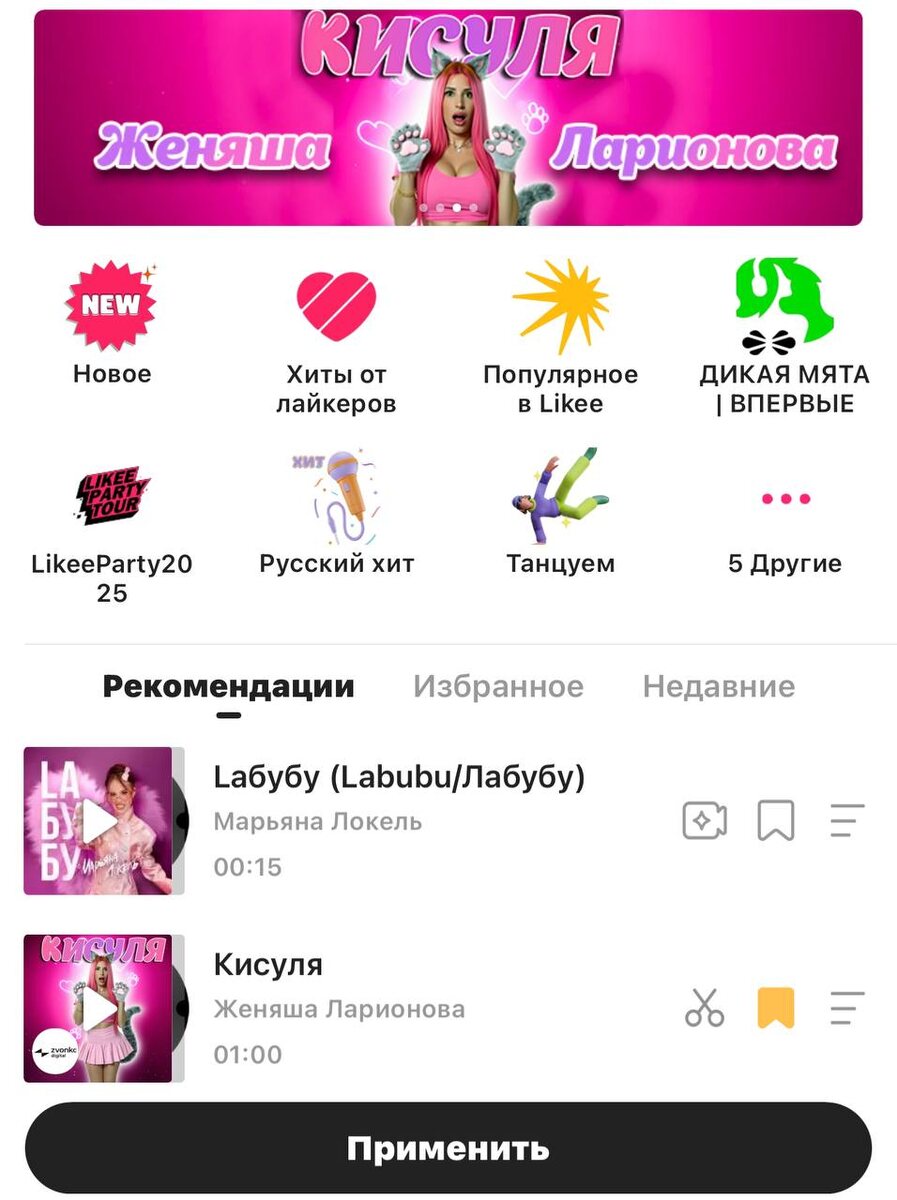Open the Кисуля Женяша Ларионова banner
897x1200 pixels.
click(448, 118)
